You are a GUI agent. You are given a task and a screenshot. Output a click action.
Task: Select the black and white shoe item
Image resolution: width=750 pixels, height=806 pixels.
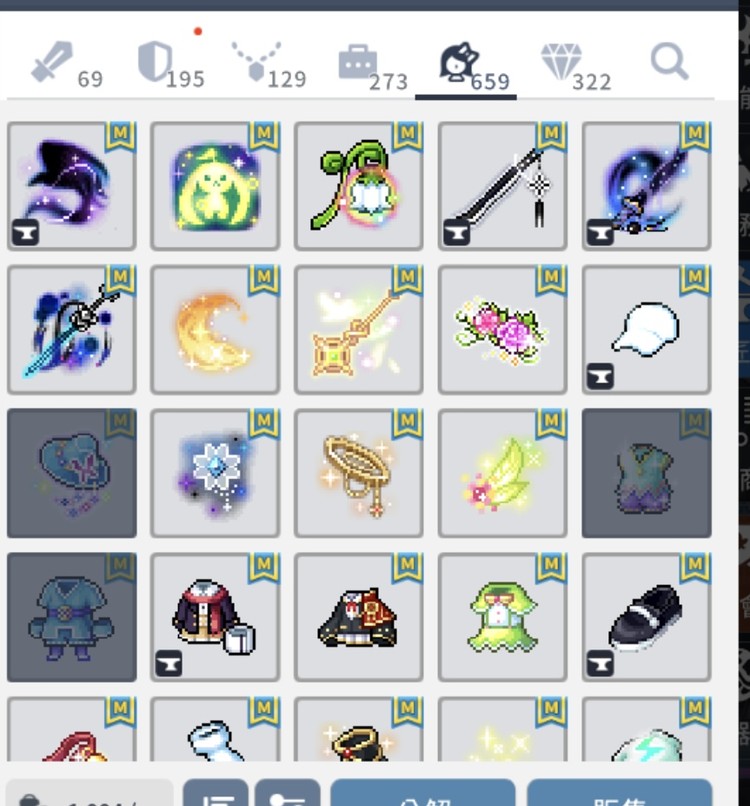coord(646,617)
